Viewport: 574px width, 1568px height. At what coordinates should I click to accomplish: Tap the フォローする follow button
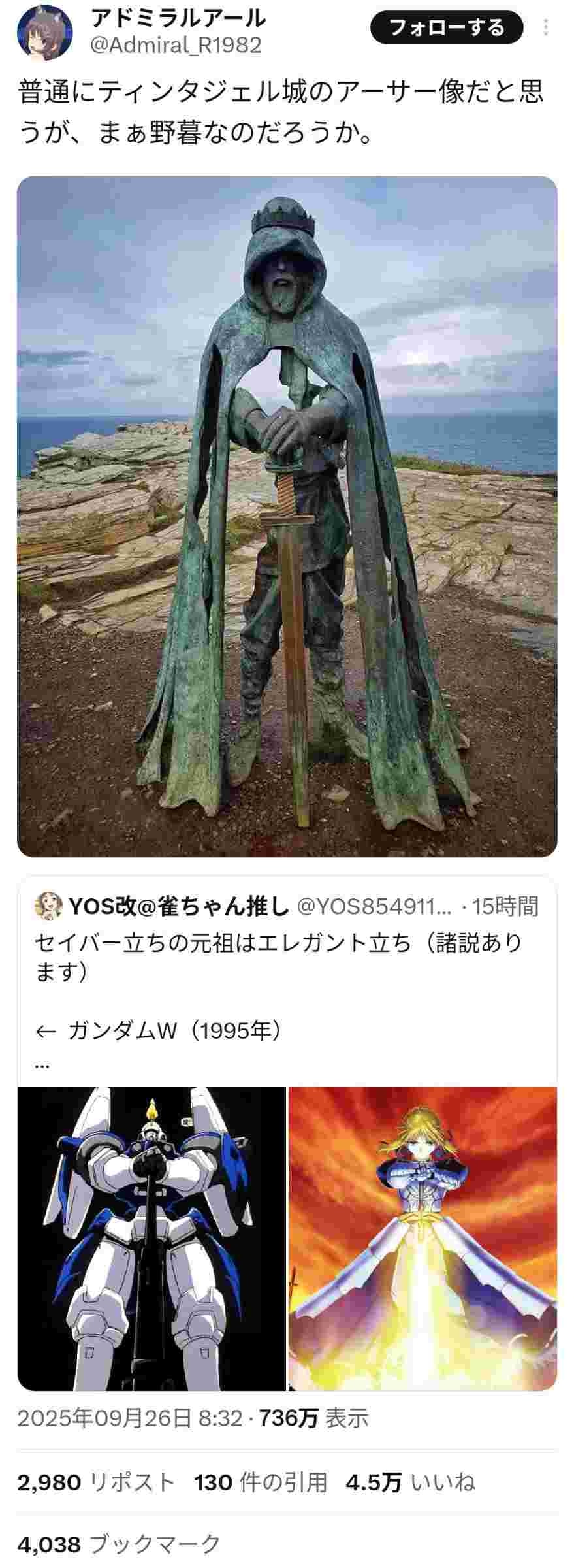click(x=447, y=28)
